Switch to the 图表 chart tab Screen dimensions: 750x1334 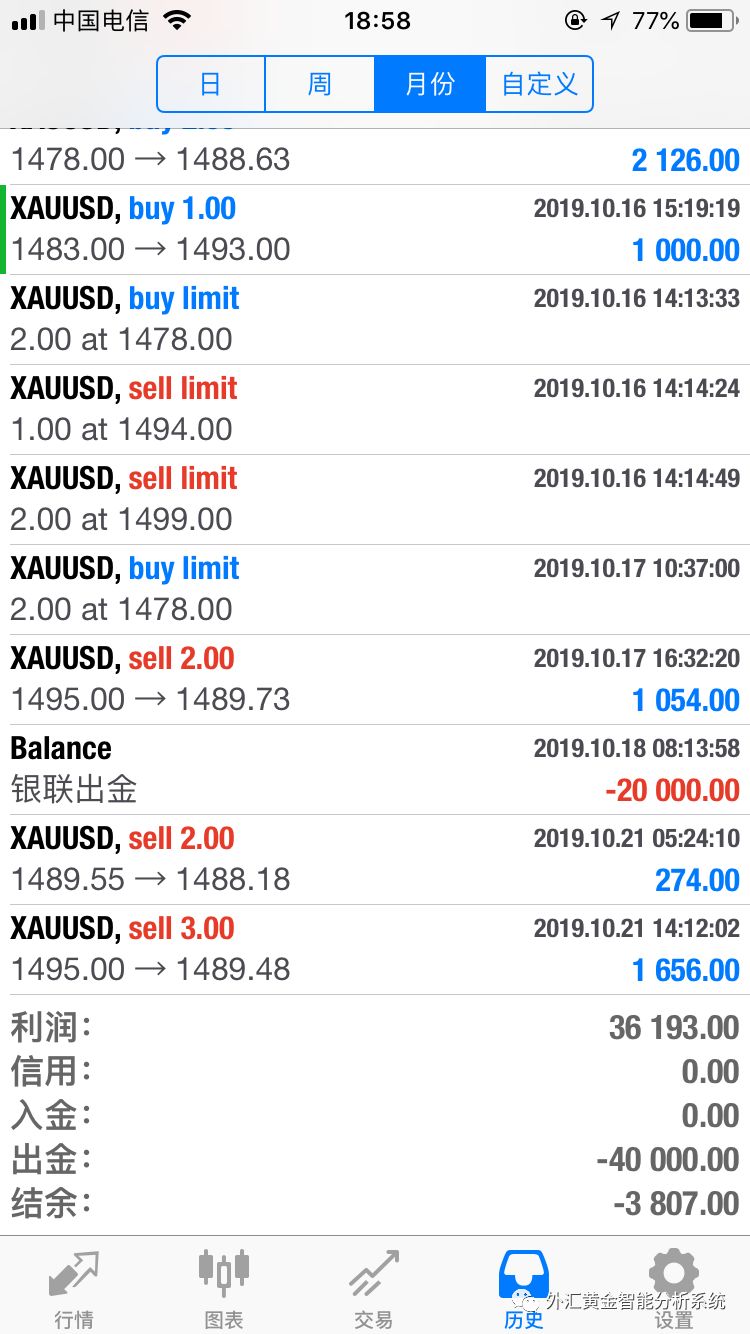(x=224, y=1288)
